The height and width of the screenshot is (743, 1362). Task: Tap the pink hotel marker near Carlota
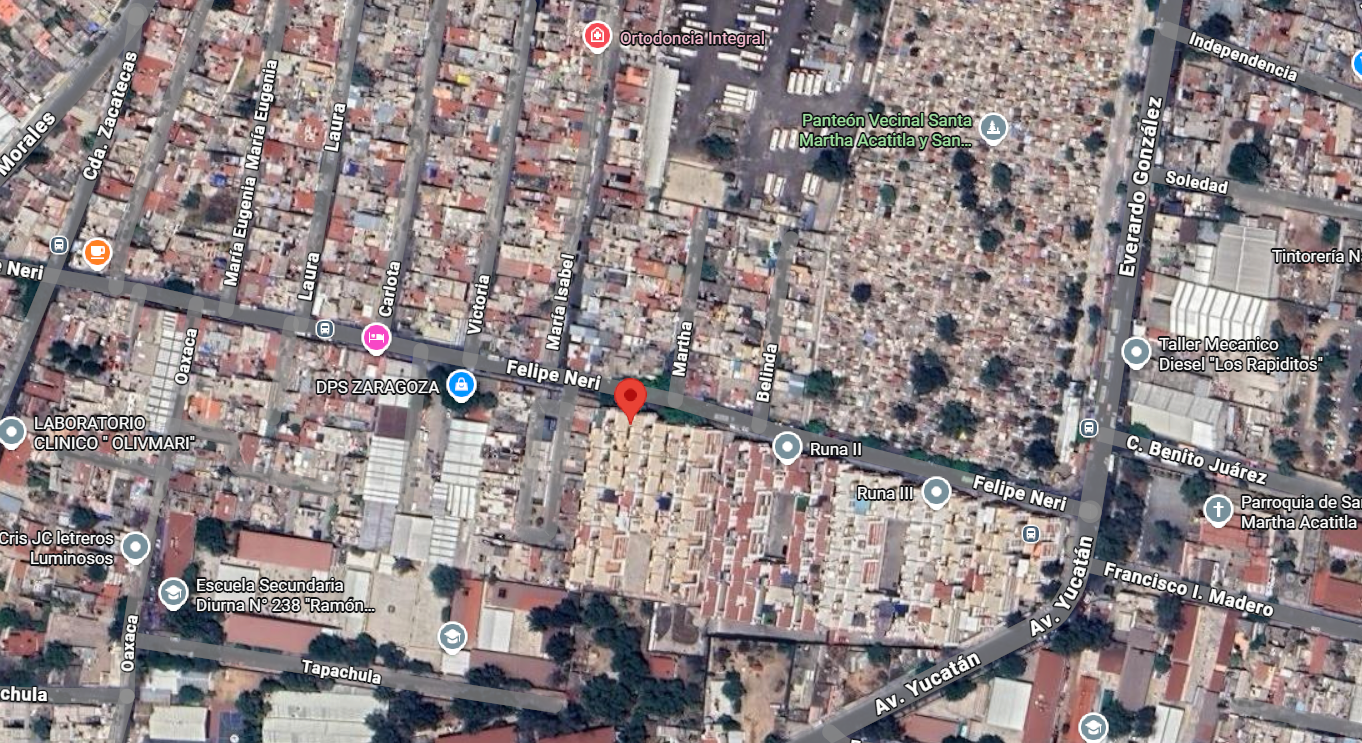pos(376,338)
